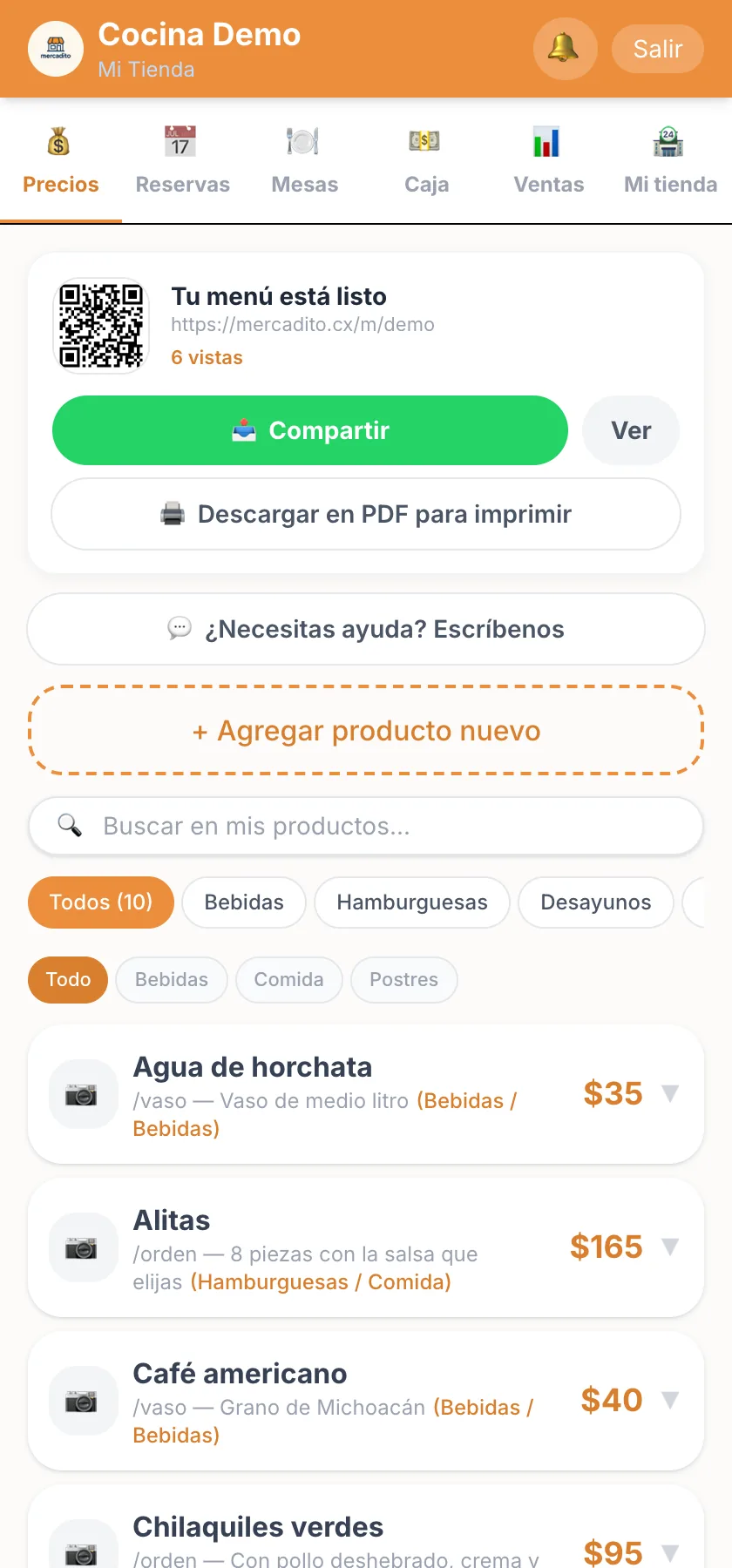This screenshot has width=732, height=1568.
Task: Tap ¿Necesitas ayuda? Escríbenos
Action: [366, 629]
